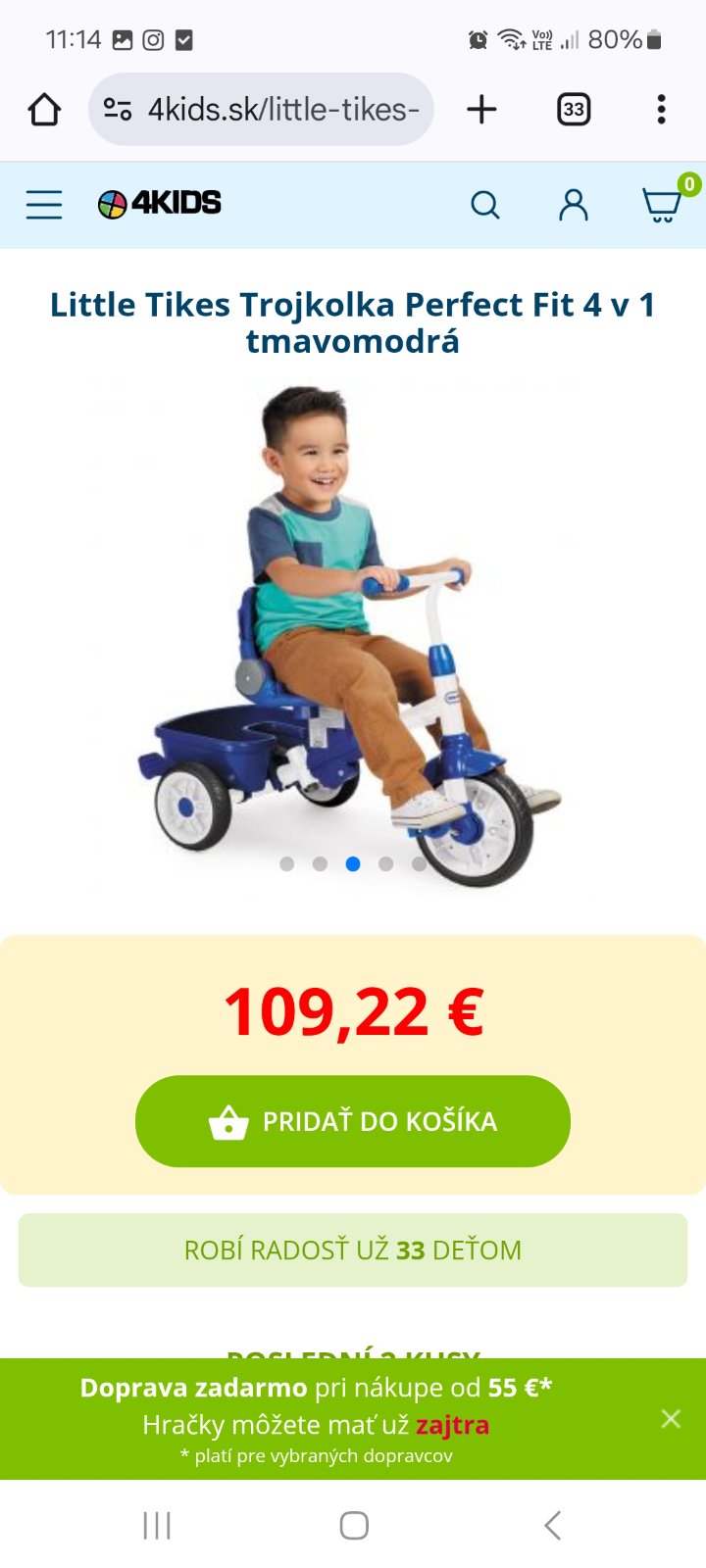The width and height of the screenshot is (706, 1568).
Task: Jump to the first gallery image dot
Action: [287, 863]
